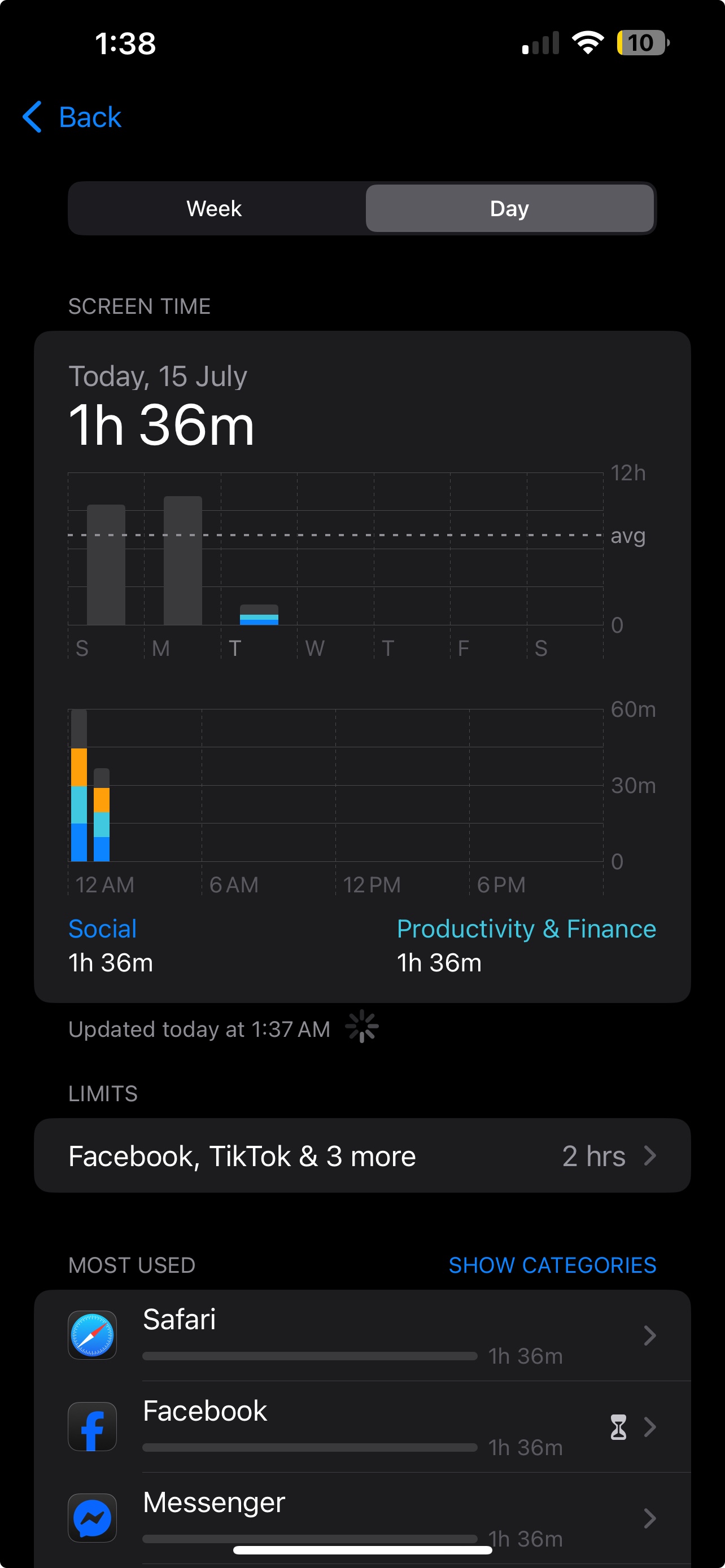Switch to the Week tab
Screen dimensions: 725x1568
pyautogui.click(x=213, y=209)
